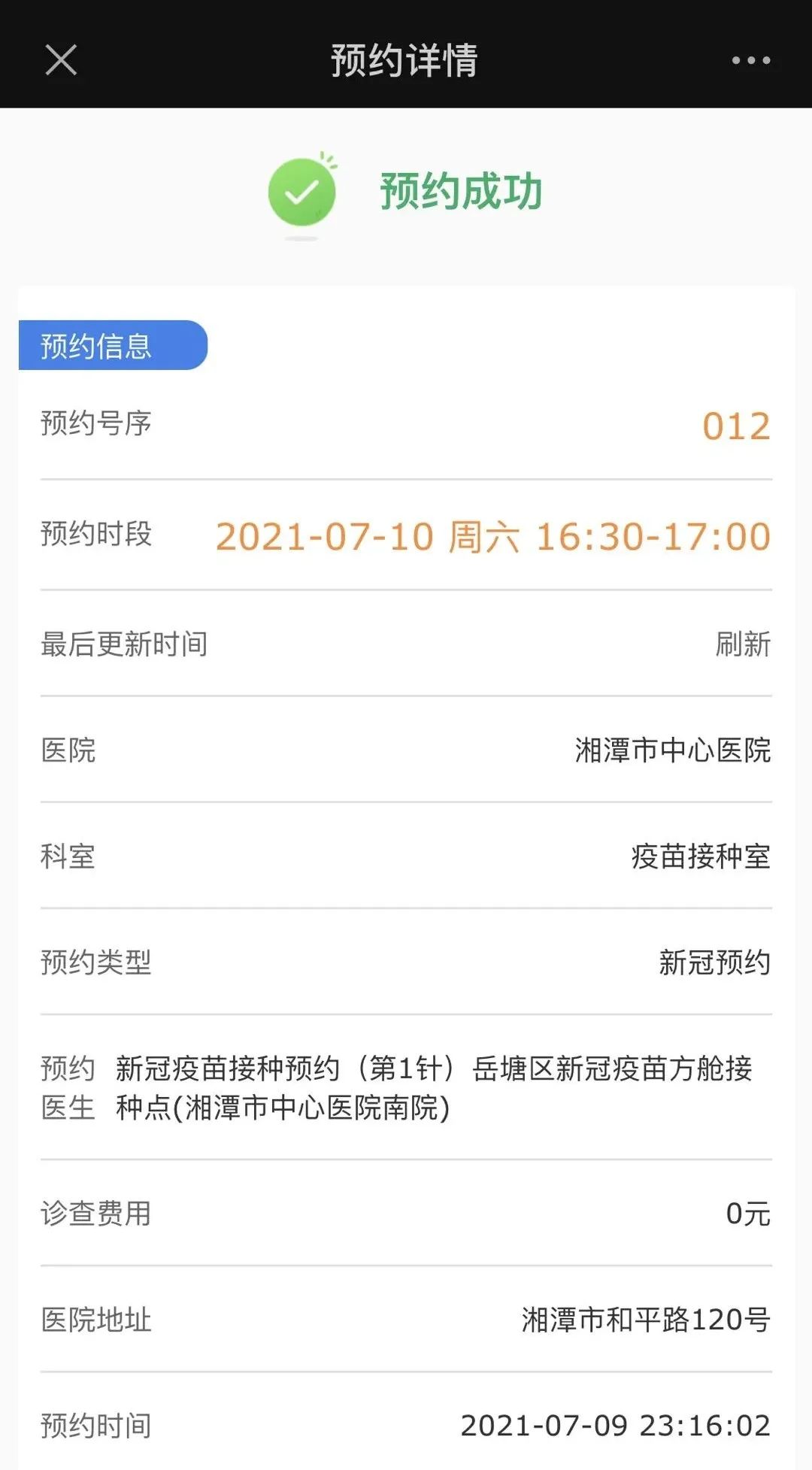Tap the 预约详情 title bar
812x1470 pixels.
(406, 60)
